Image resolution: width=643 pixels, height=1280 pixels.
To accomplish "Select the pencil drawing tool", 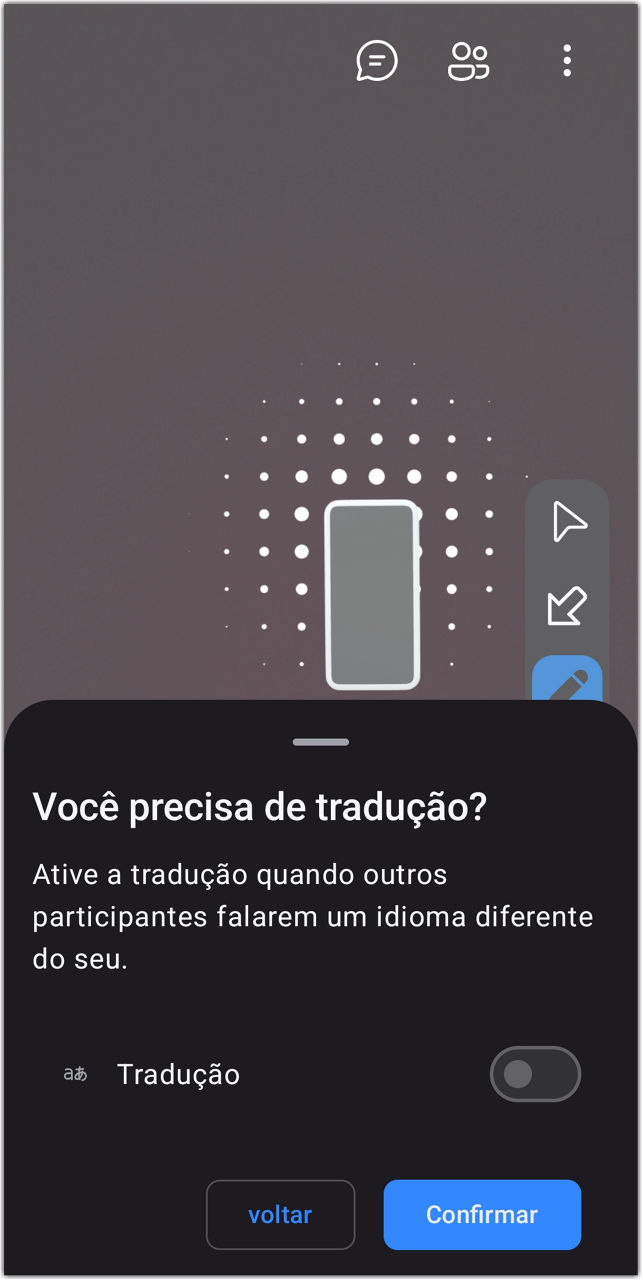I will (567, 682).
